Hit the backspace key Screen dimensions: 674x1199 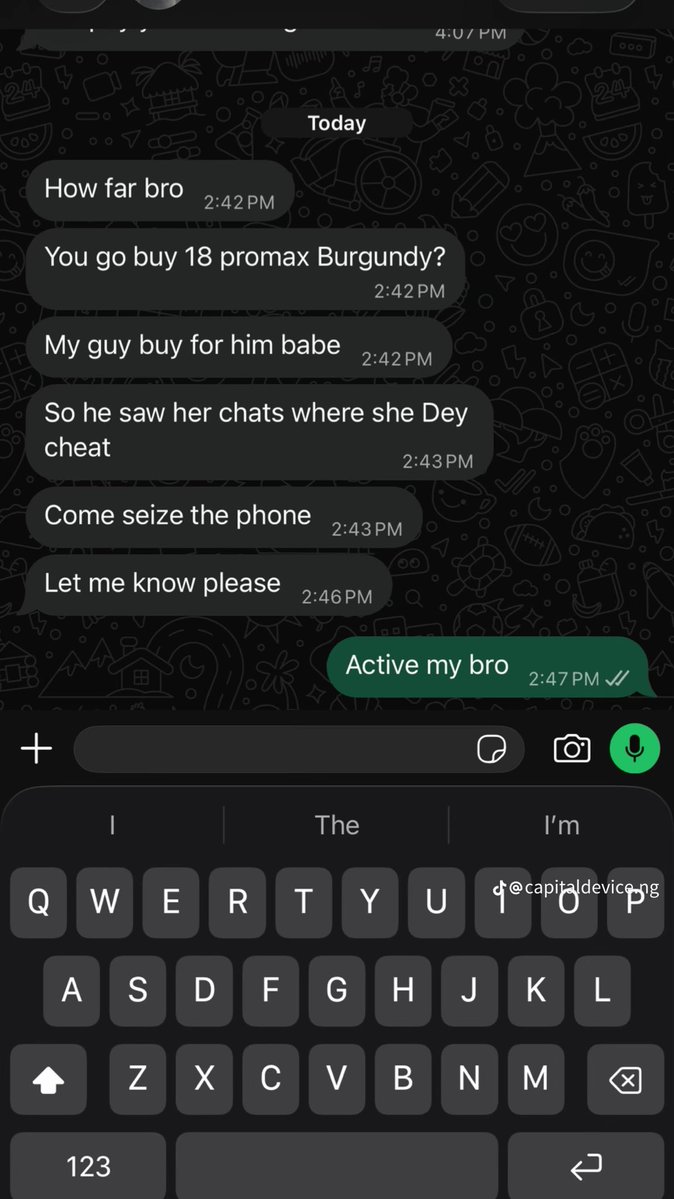click(x=625, y=1079)
